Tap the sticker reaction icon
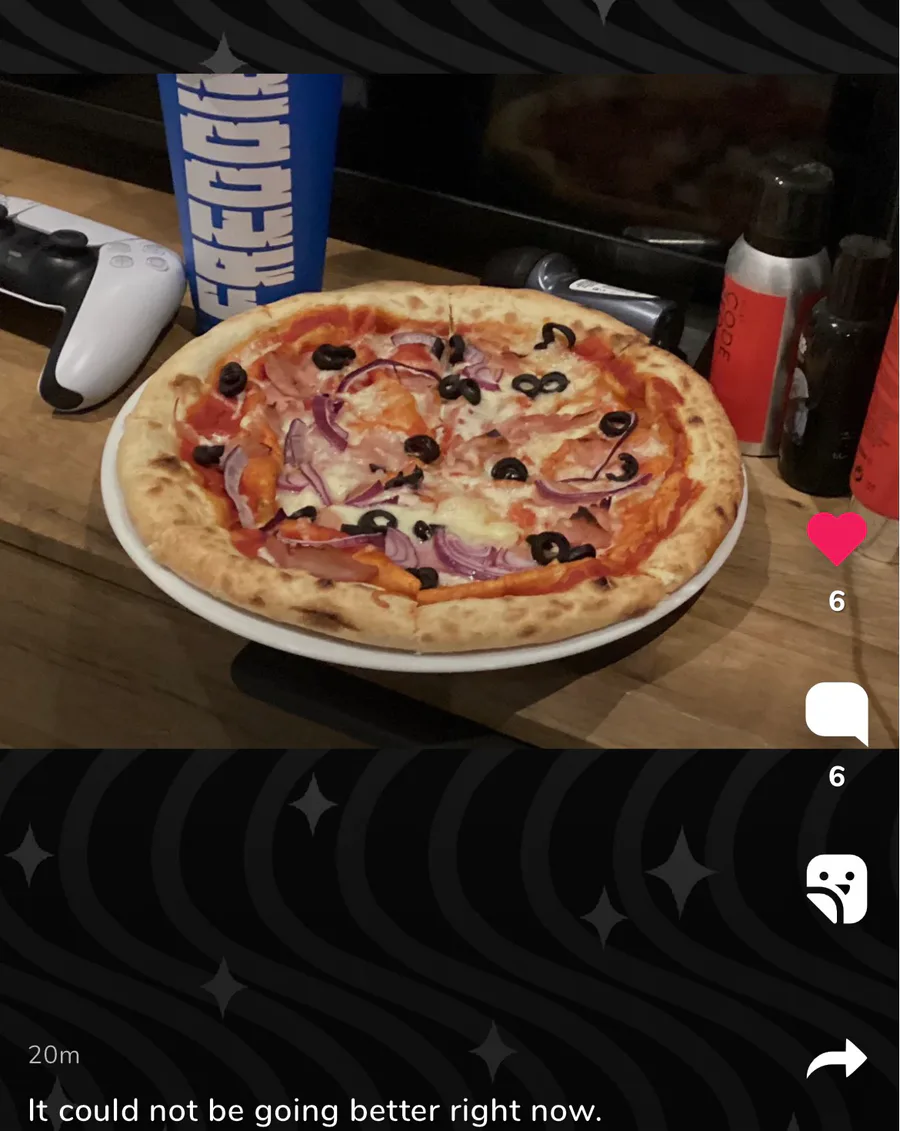 (x=836, y=889)
